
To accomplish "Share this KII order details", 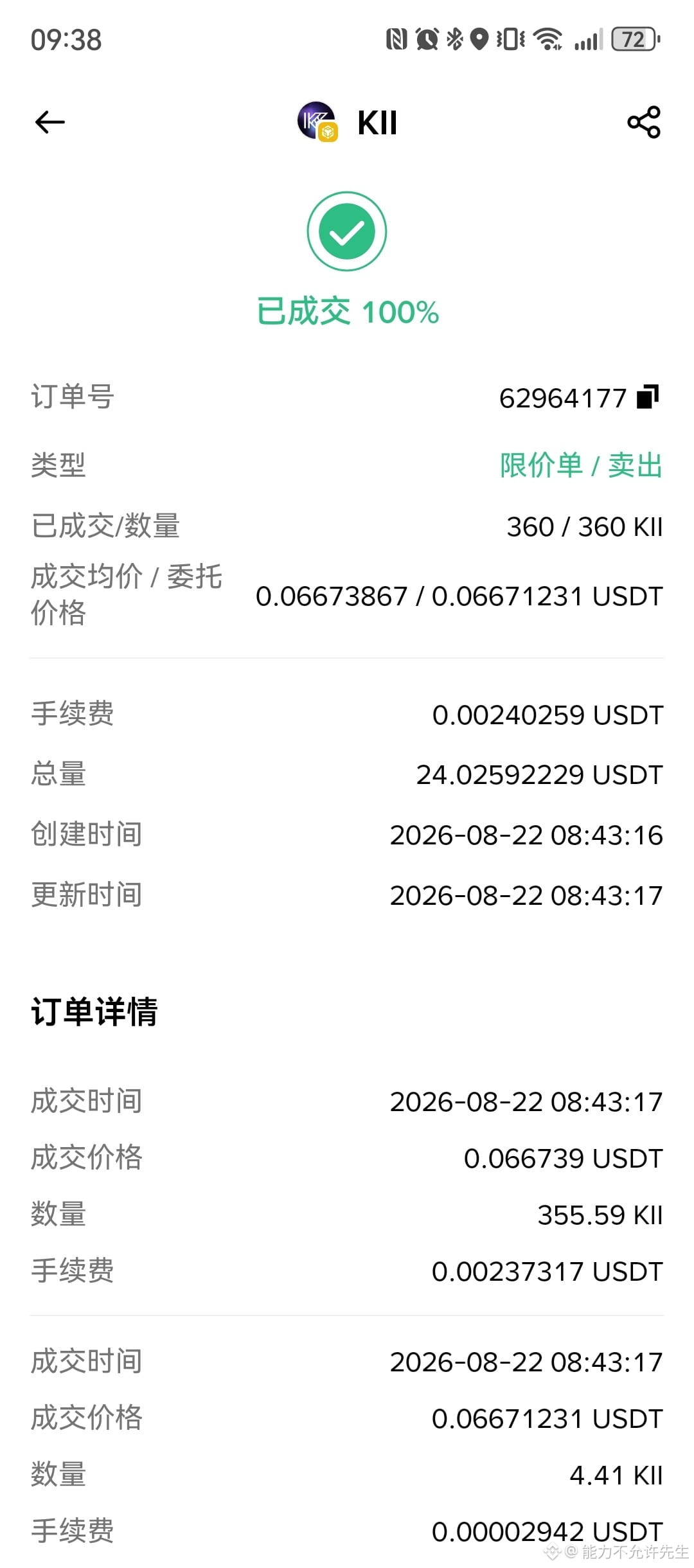I will (644, 122).
